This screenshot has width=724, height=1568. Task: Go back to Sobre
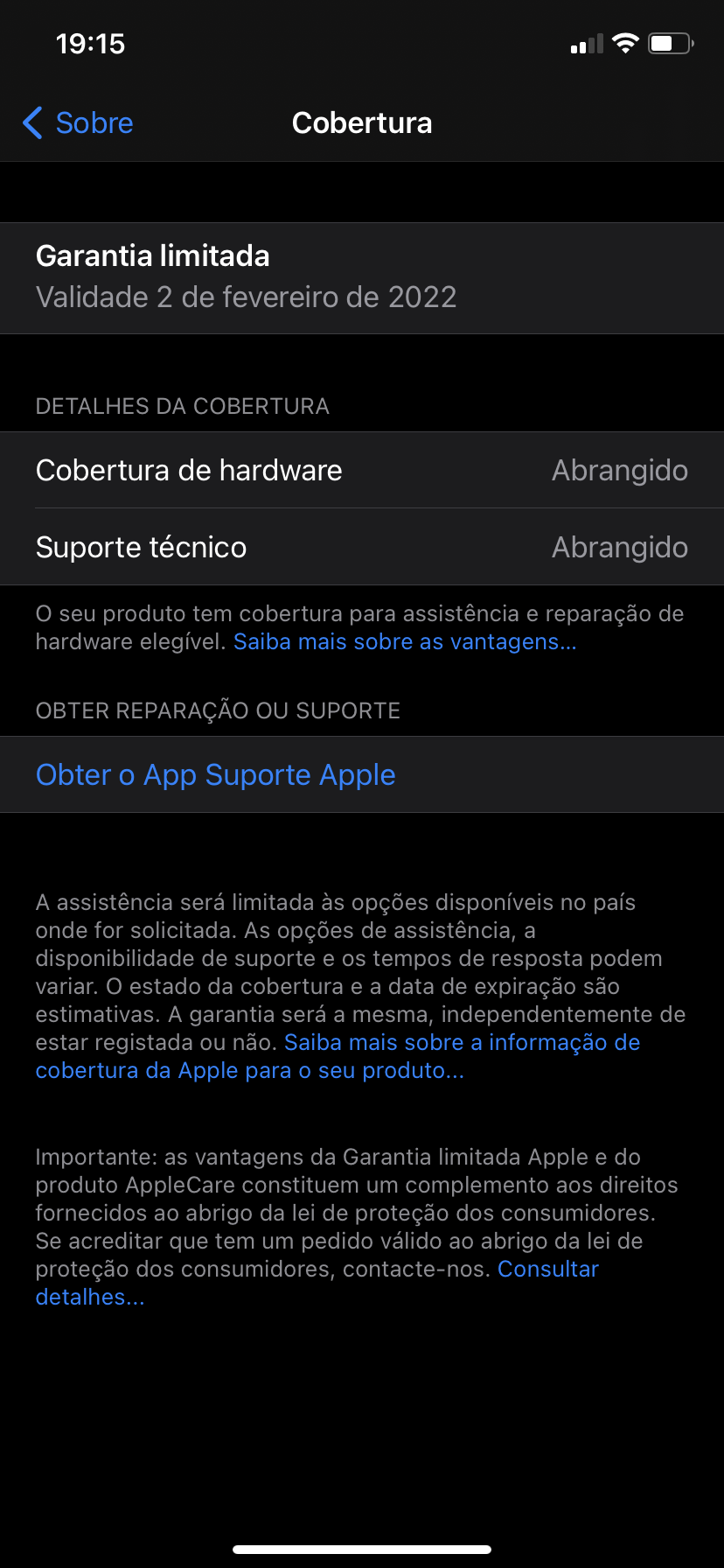(79, 123)
